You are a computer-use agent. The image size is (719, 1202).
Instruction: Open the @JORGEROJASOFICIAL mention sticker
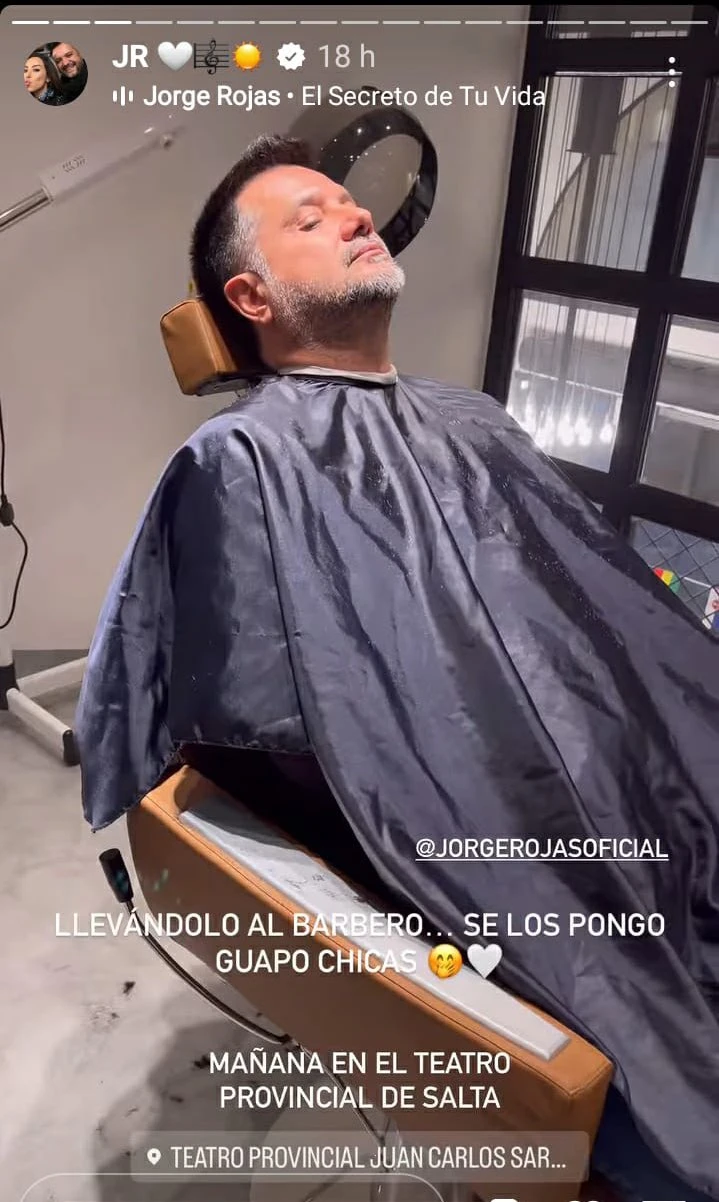pos(541,849)
